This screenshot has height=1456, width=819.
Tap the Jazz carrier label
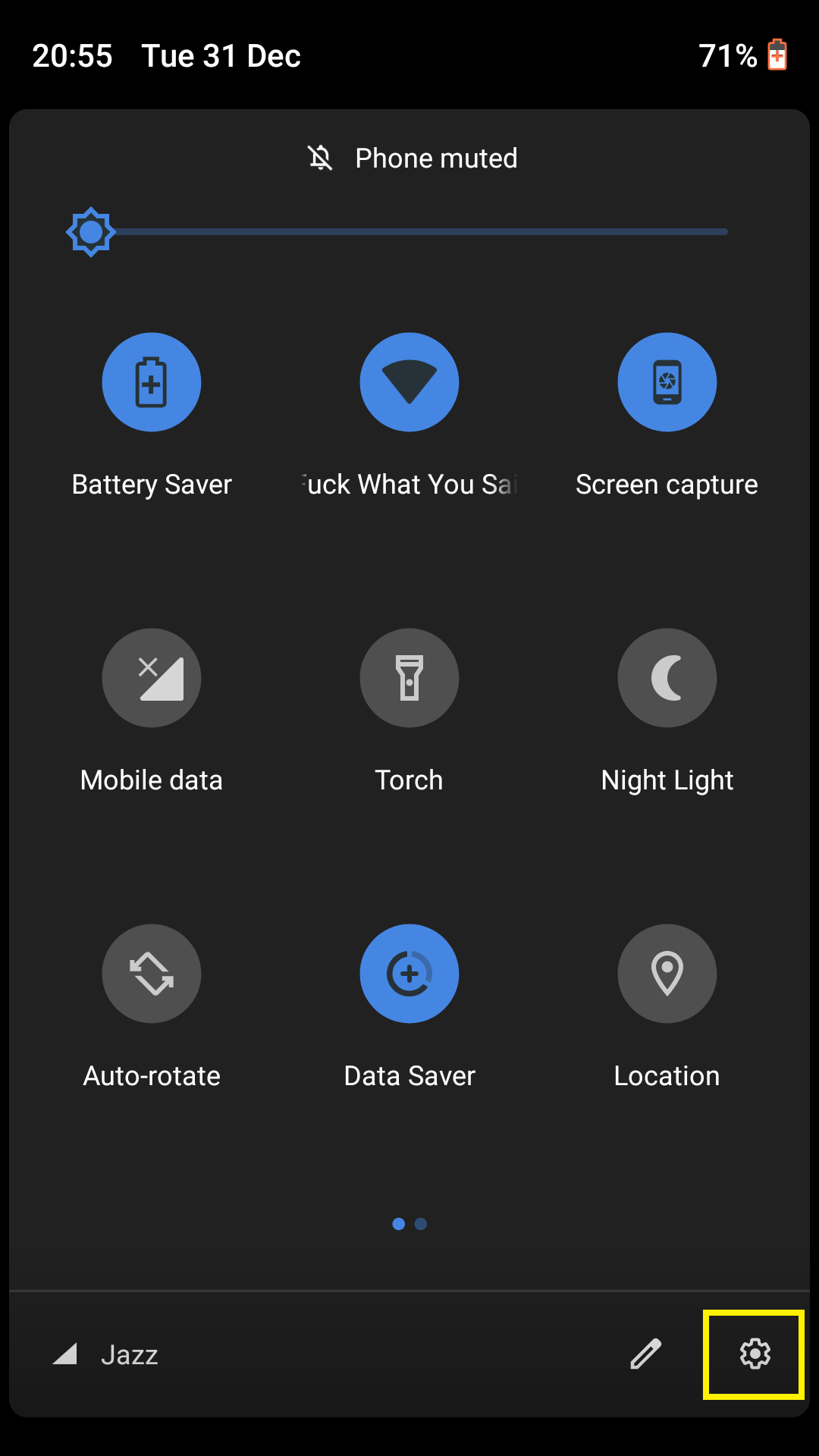pyautogui.click(x=130, y=1355)
